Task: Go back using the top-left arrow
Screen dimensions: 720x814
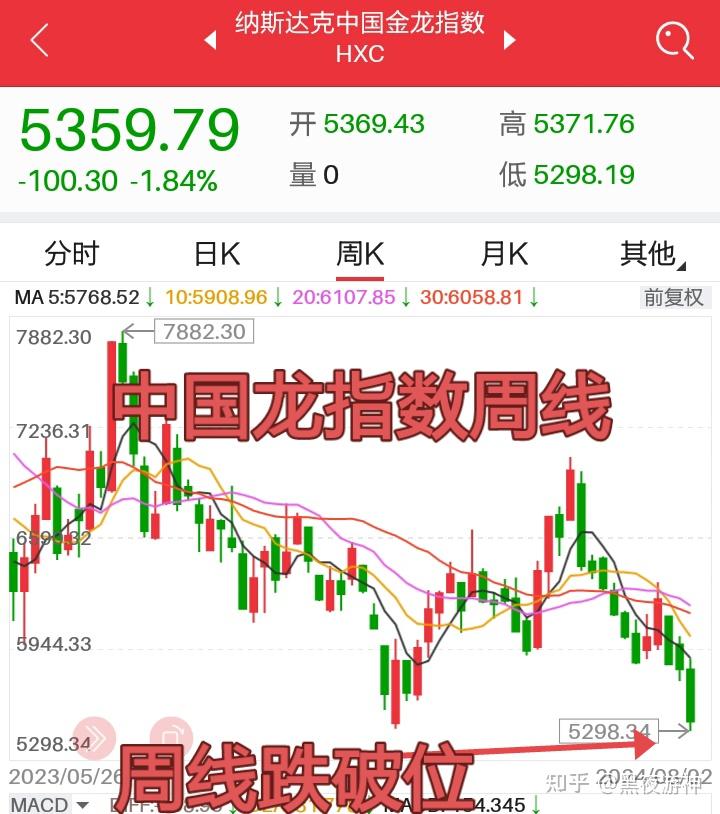Action: coord(39,41)
